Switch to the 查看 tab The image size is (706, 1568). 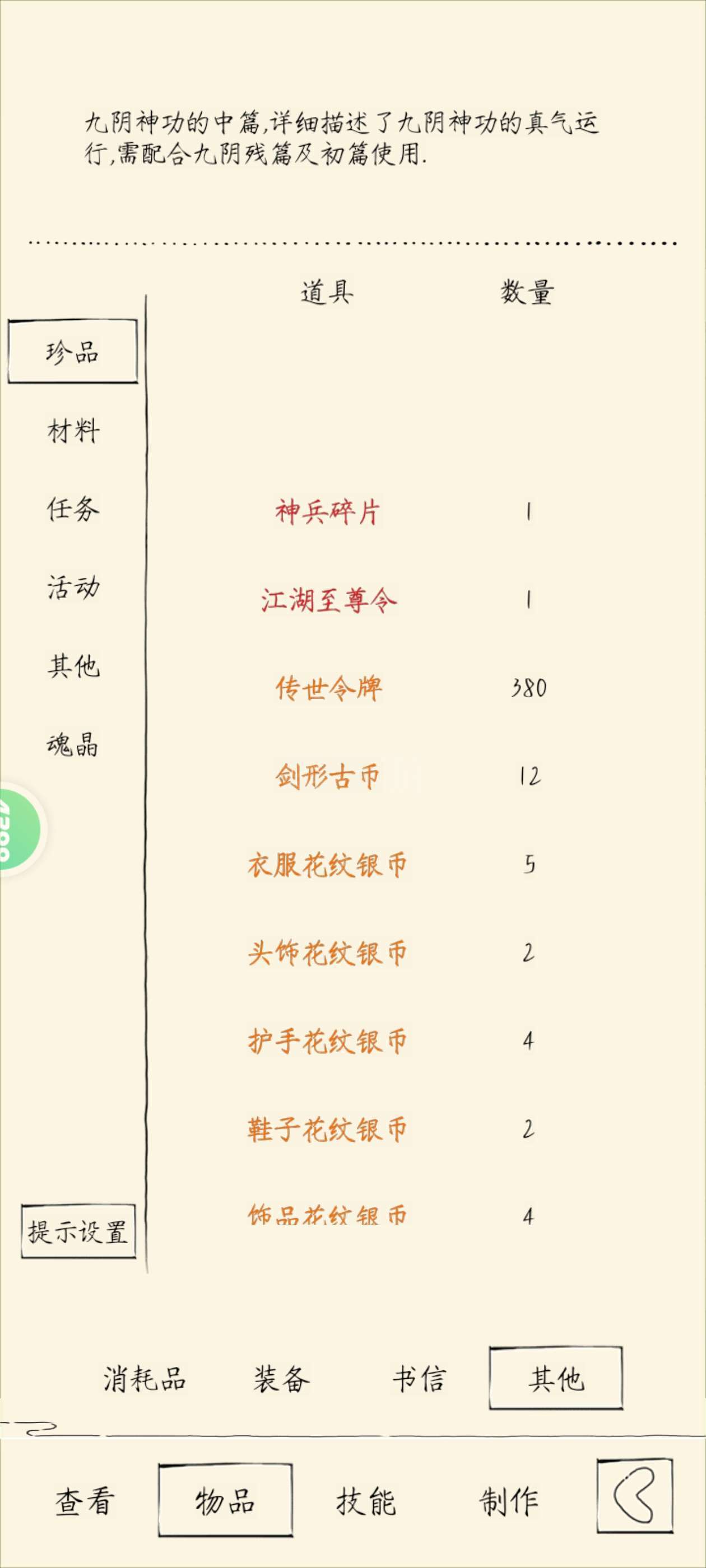pos(85,1501)
